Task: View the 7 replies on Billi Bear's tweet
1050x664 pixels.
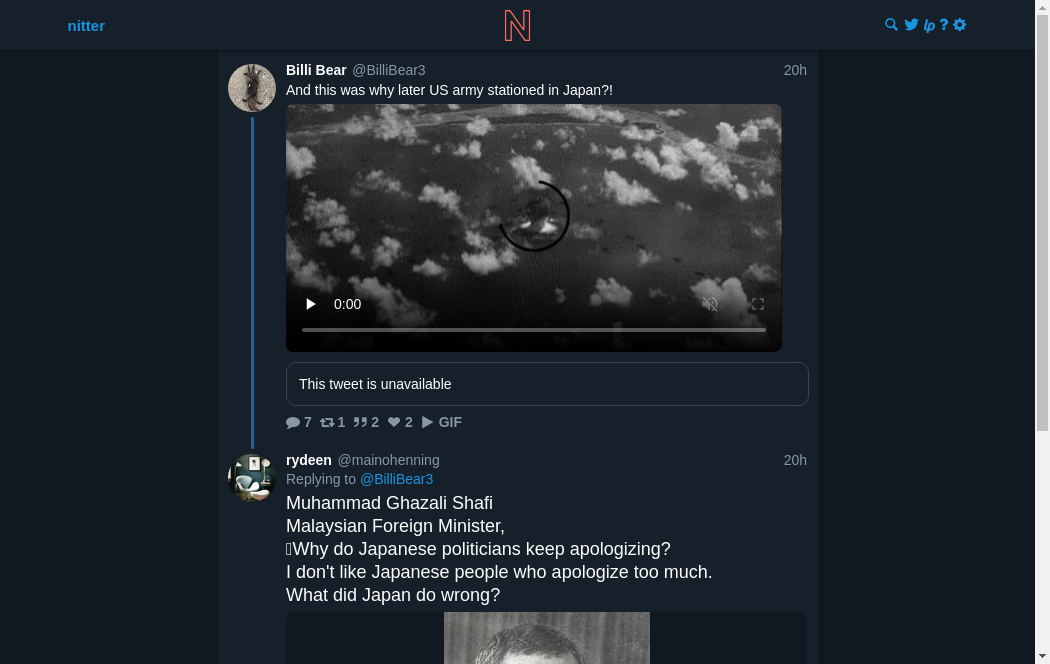Action: pos(299,422)
